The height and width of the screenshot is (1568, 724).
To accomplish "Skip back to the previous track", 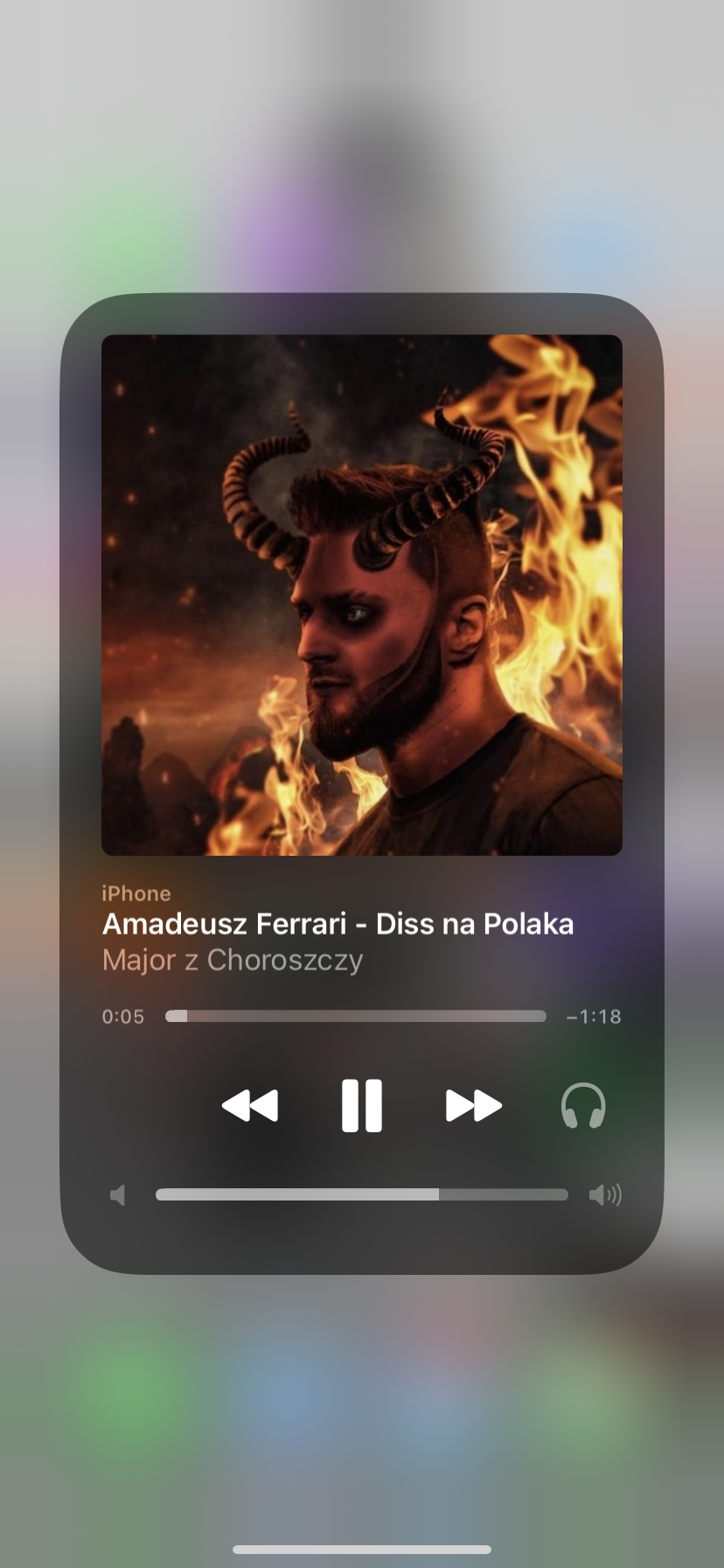I will pyautogui.click(x=250, y=1105).
